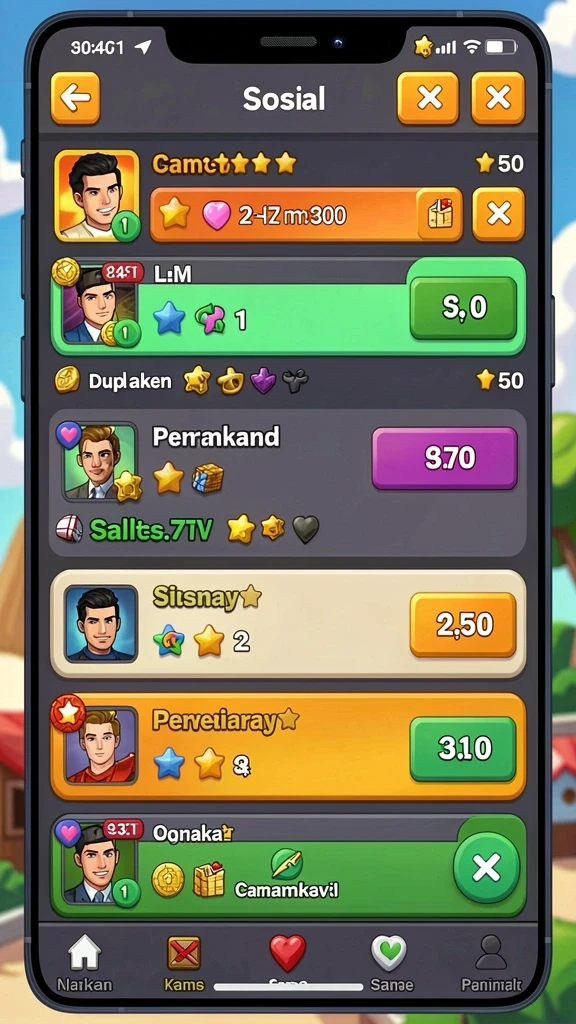Switch to the Kams tab
Screen dimensions: 576x1024
coord(184,963)
